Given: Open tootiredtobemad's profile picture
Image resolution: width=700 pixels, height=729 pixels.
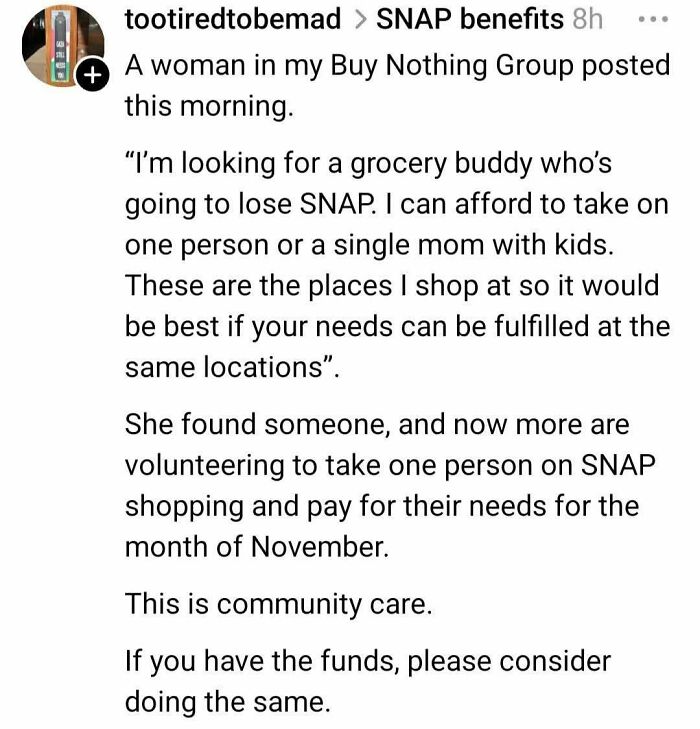Looking at the screenshot, I should [x=61, y=43].
